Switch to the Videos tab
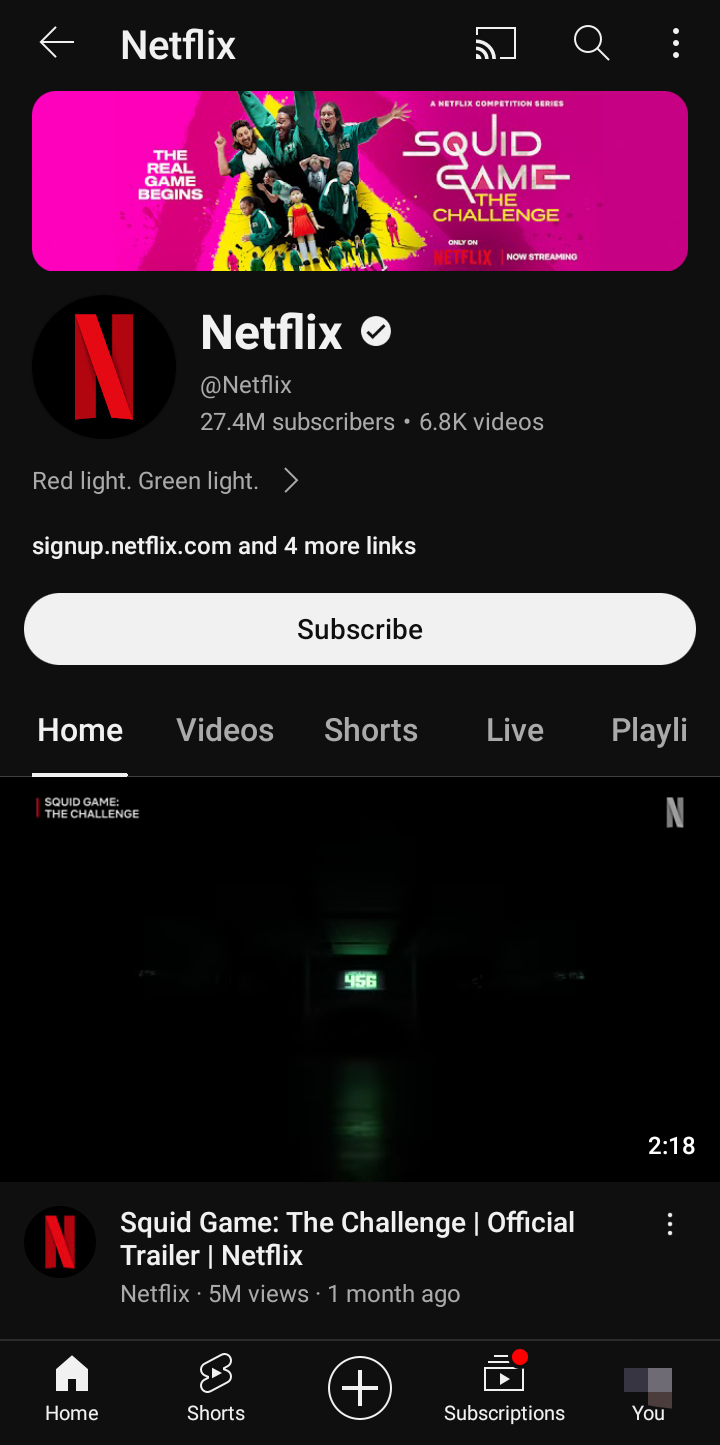The width and height of the screenshot is (720, 1445). 224,730
